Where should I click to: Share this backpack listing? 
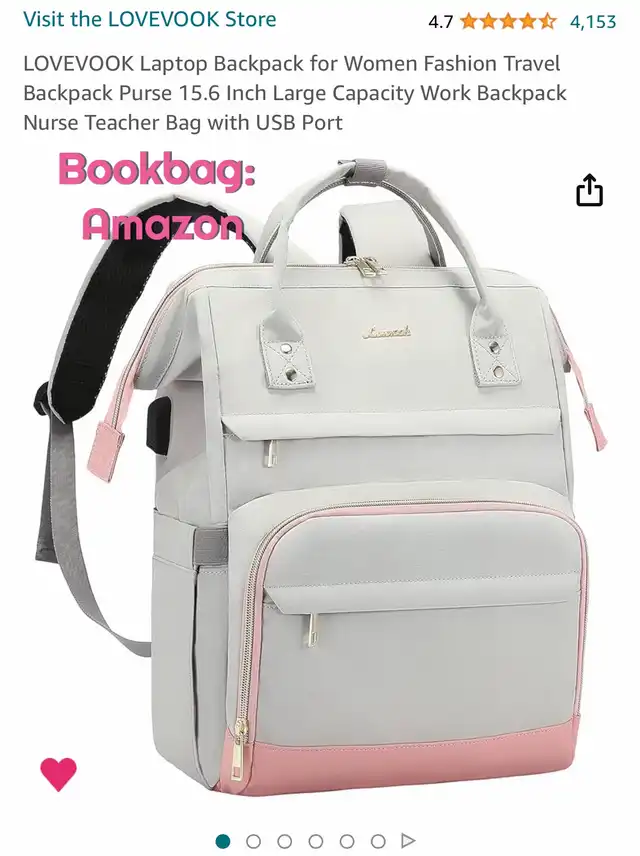[590, 190]
